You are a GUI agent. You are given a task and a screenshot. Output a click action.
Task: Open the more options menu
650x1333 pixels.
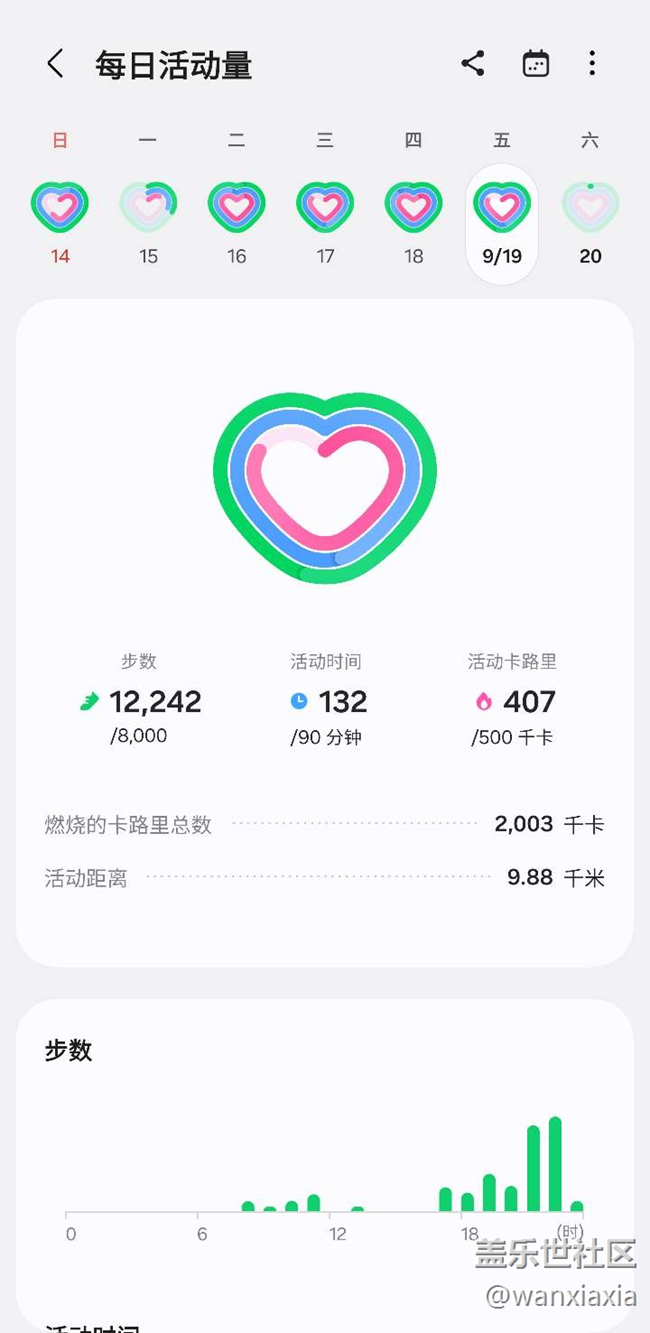(592, 64)
